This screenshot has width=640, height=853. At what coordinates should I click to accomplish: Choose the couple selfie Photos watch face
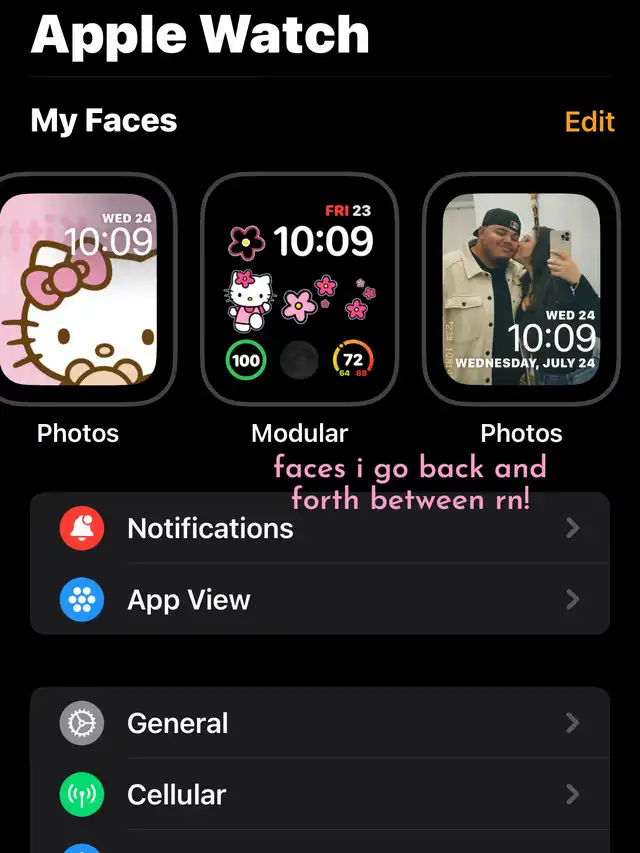coord(521,289)
